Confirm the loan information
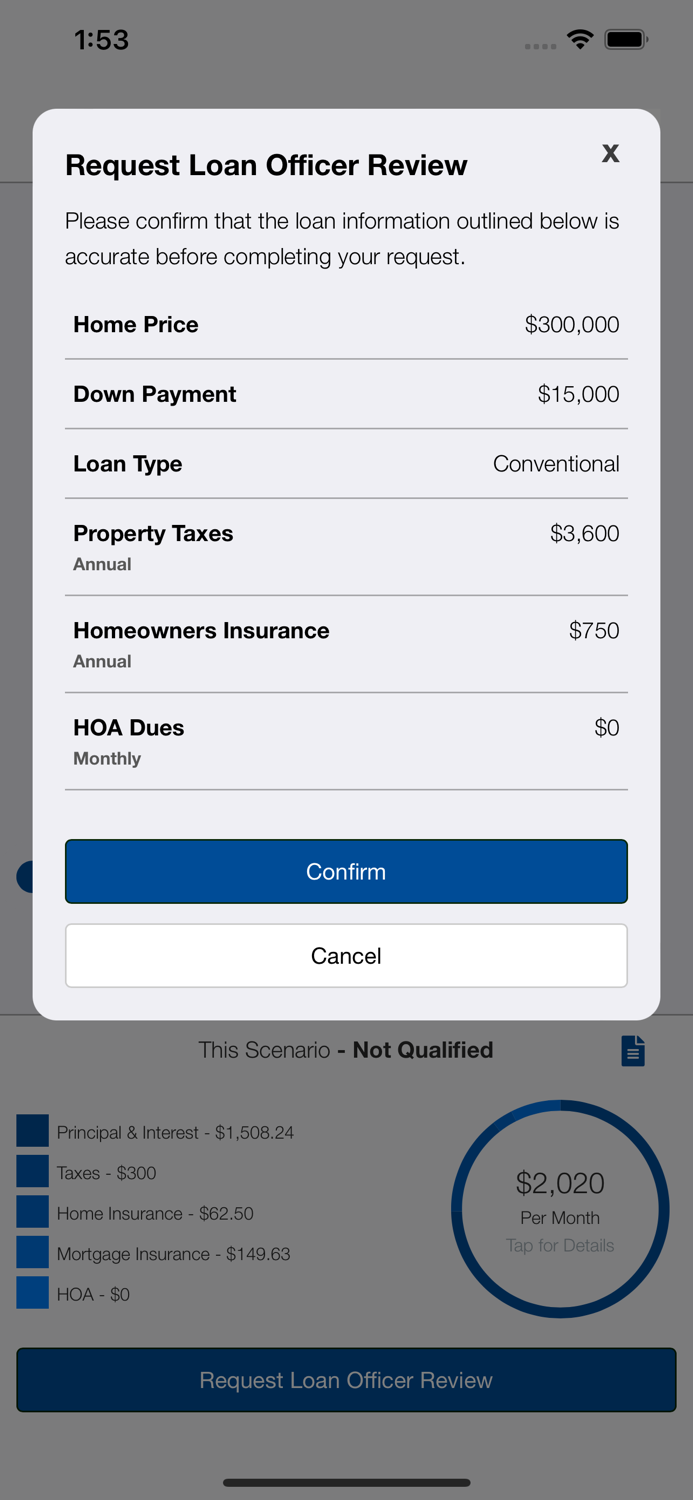This screenshot has width=693, height=1500. pos(346,871)
